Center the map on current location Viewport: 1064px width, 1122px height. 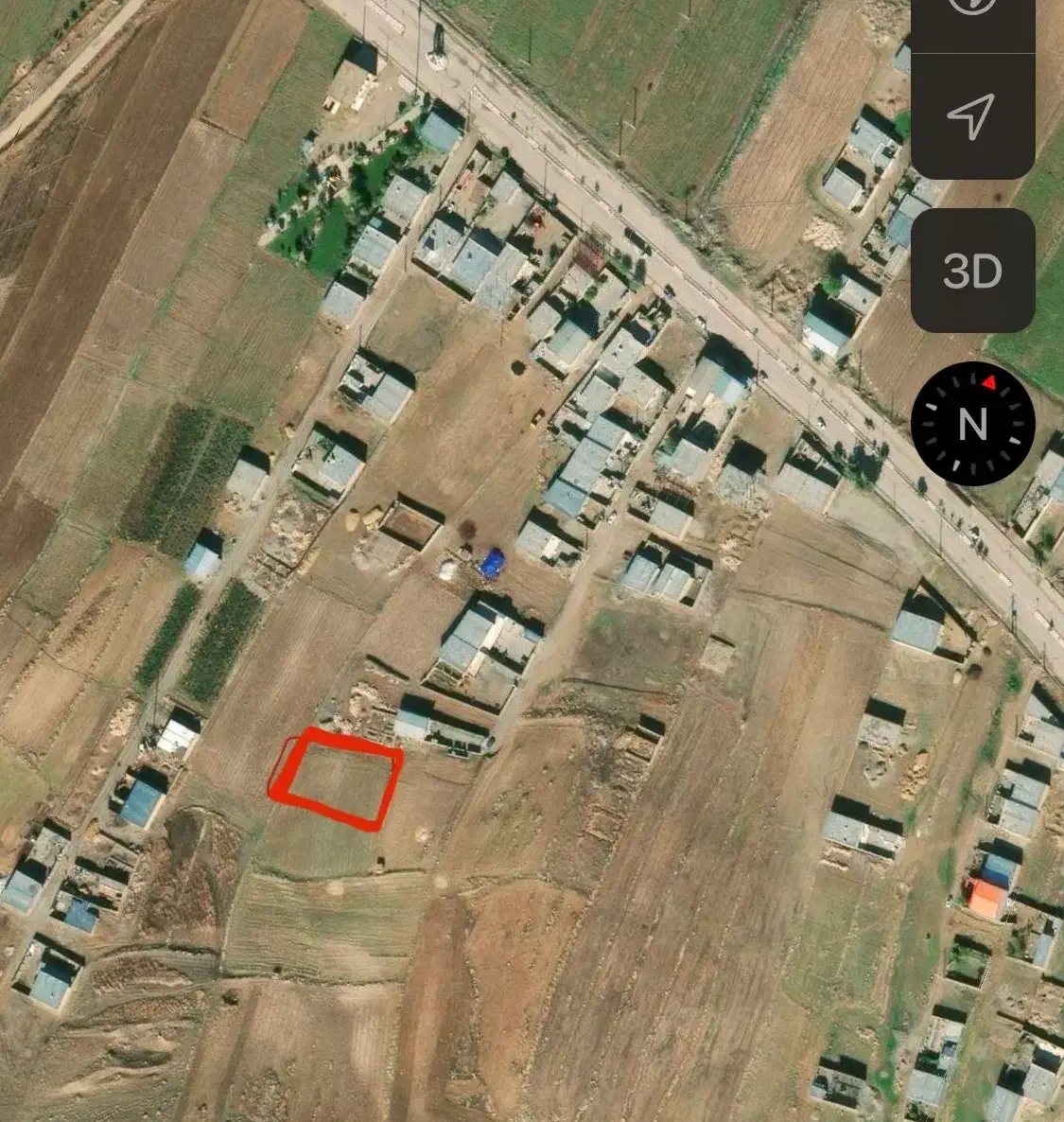tap(971, 115)
